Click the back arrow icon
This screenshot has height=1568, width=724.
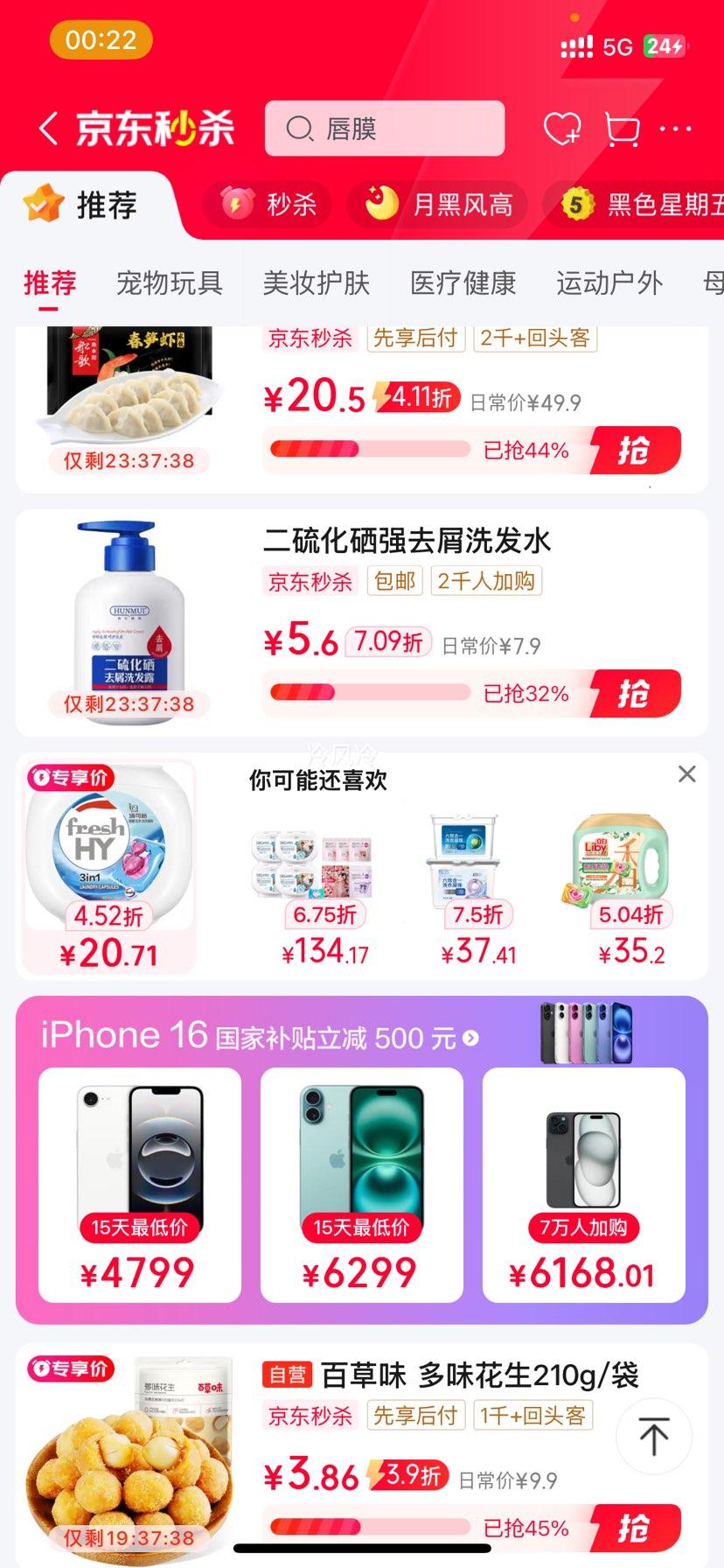click(x=50, y=127)
